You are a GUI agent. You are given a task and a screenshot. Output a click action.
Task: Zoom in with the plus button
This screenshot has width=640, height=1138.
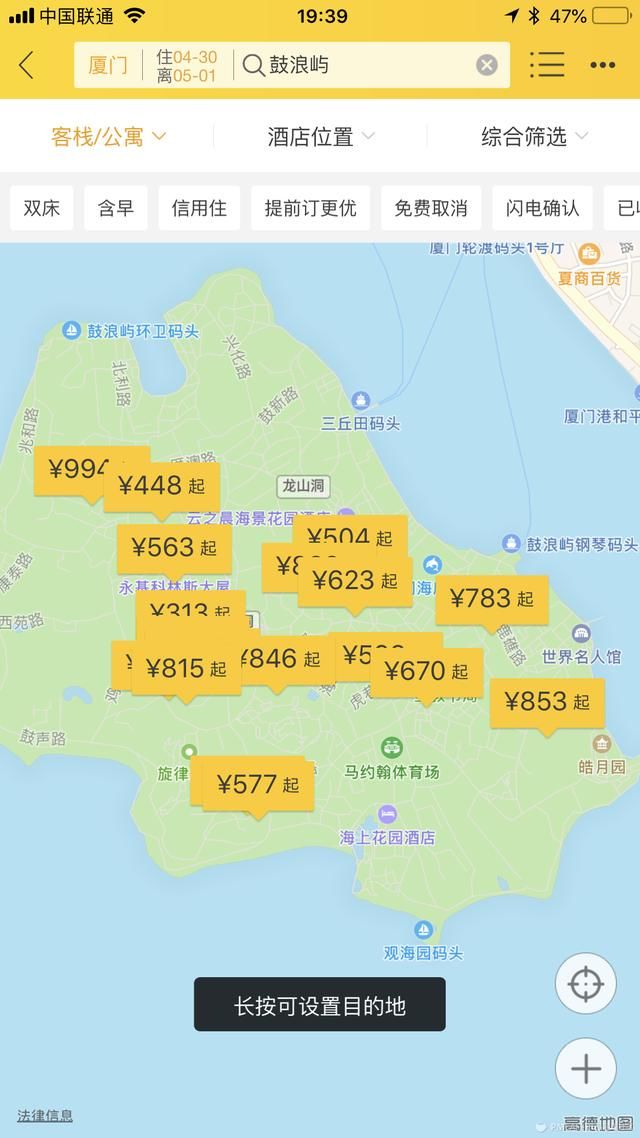(586, 1069)
